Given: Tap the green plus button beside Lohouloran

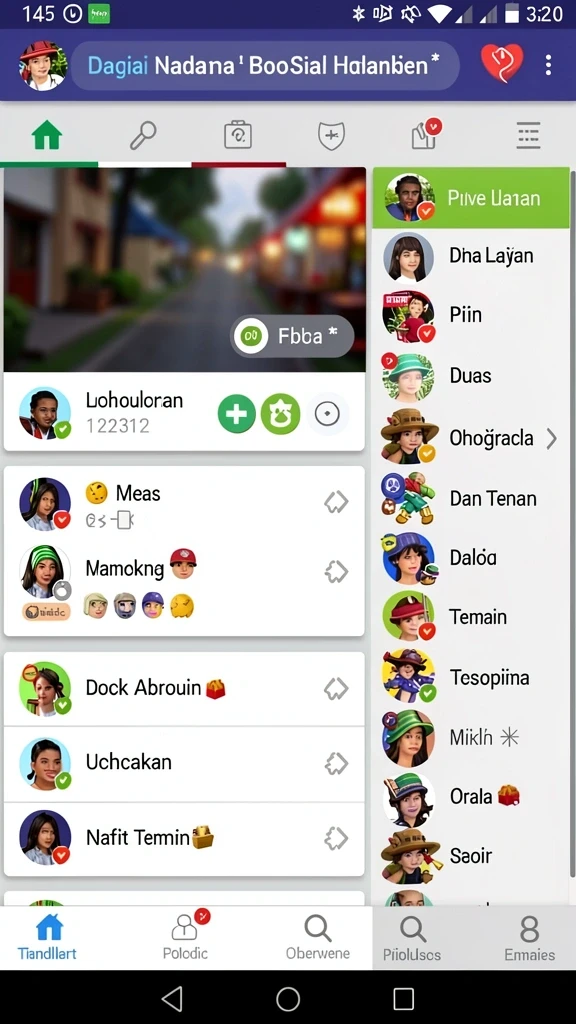Looking at the screenshot, I should pyautogui.click(x=236, y=413).
